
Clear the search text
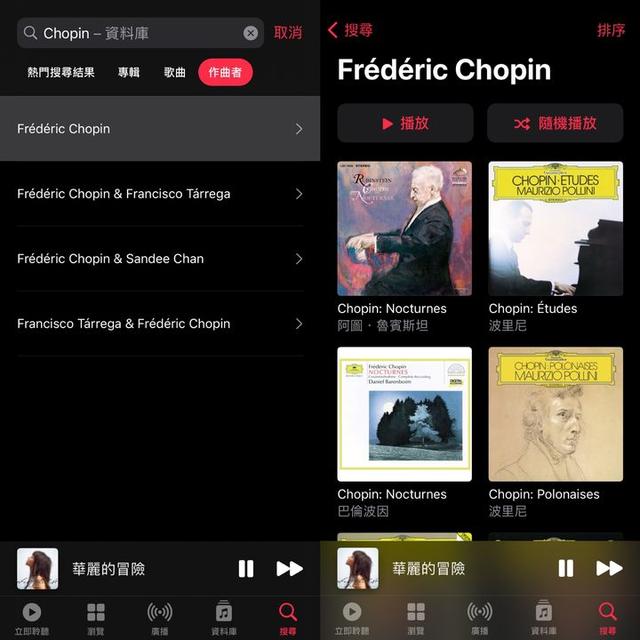[250, 33]
